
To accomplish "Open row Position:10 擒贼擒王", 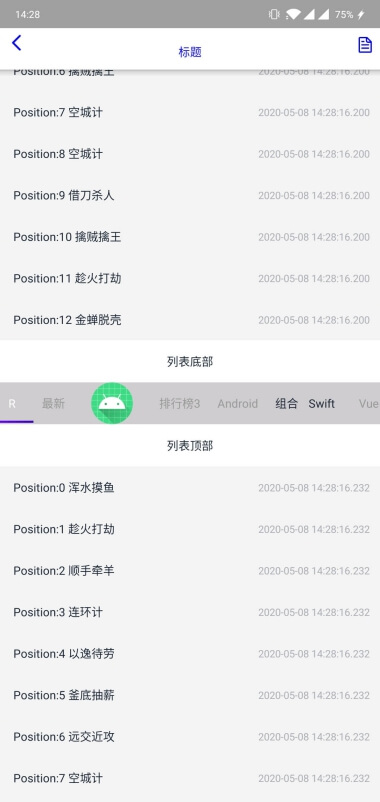I will [x=190, y=237].
